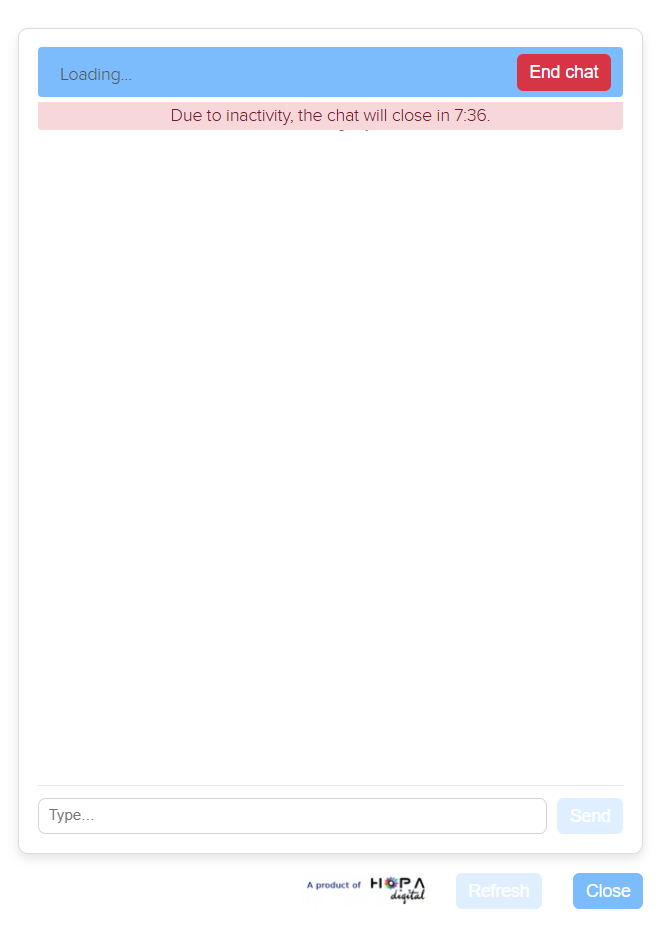Send the typed message
The height and width of the screenshot is (927, 662).
point(589,815)
